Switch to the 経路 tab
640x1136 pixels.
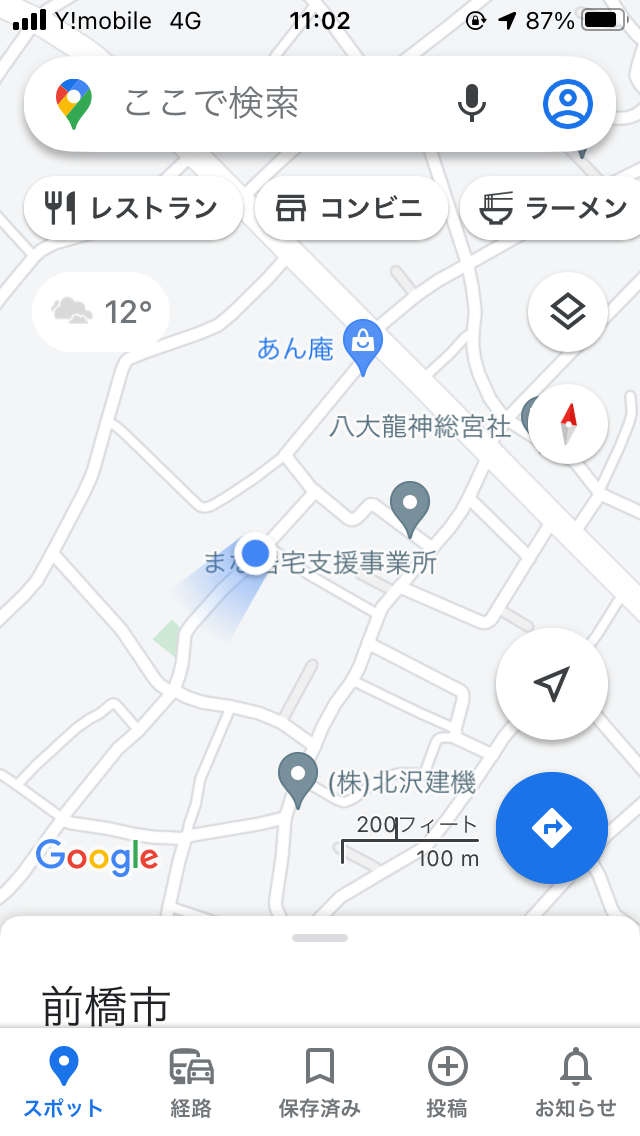point(191,1082)
